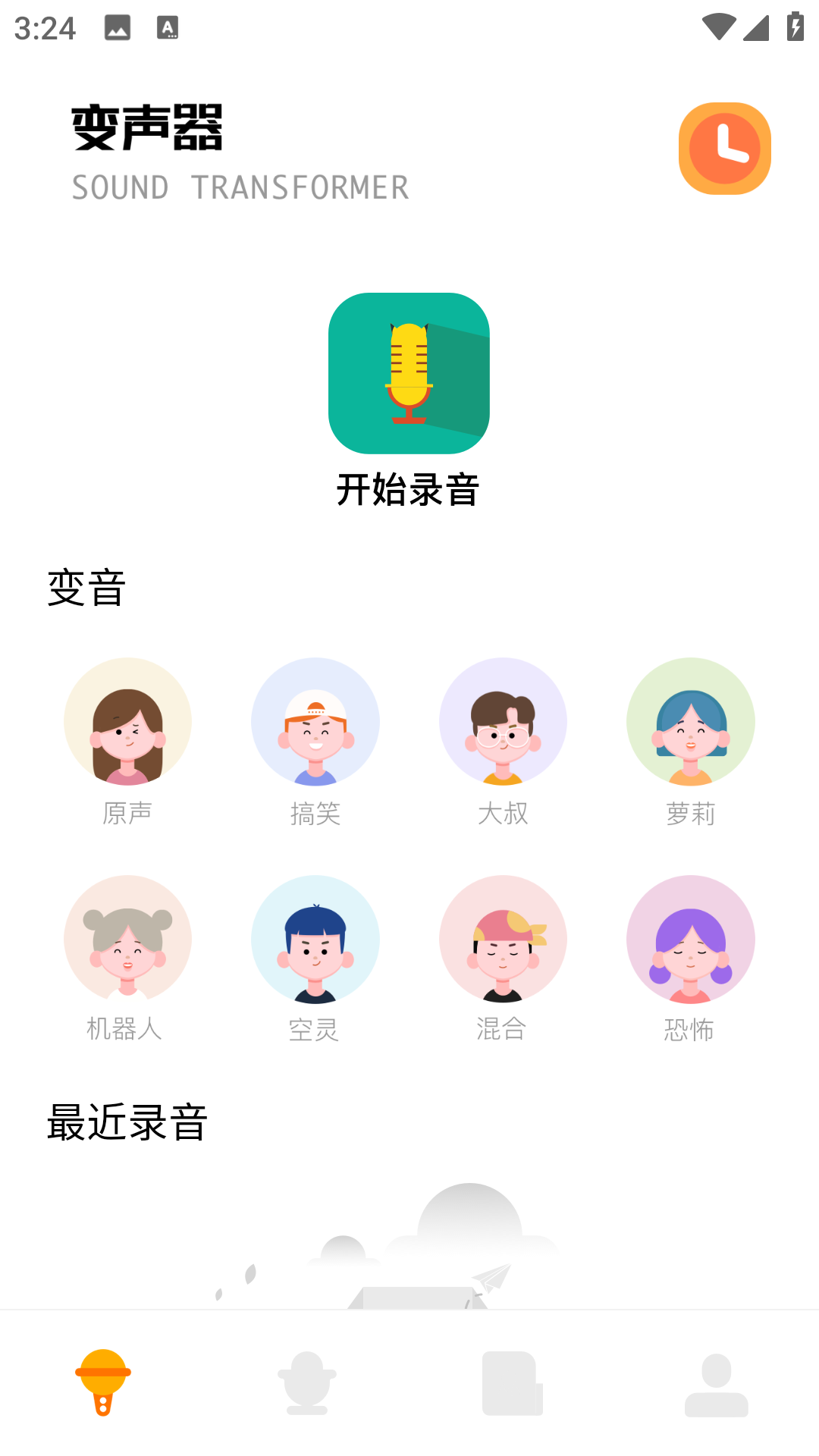Viewport: 819px width, 1456px height.
Task: Apply the 萝莉 voice effect
Action: tap(691, 722)
